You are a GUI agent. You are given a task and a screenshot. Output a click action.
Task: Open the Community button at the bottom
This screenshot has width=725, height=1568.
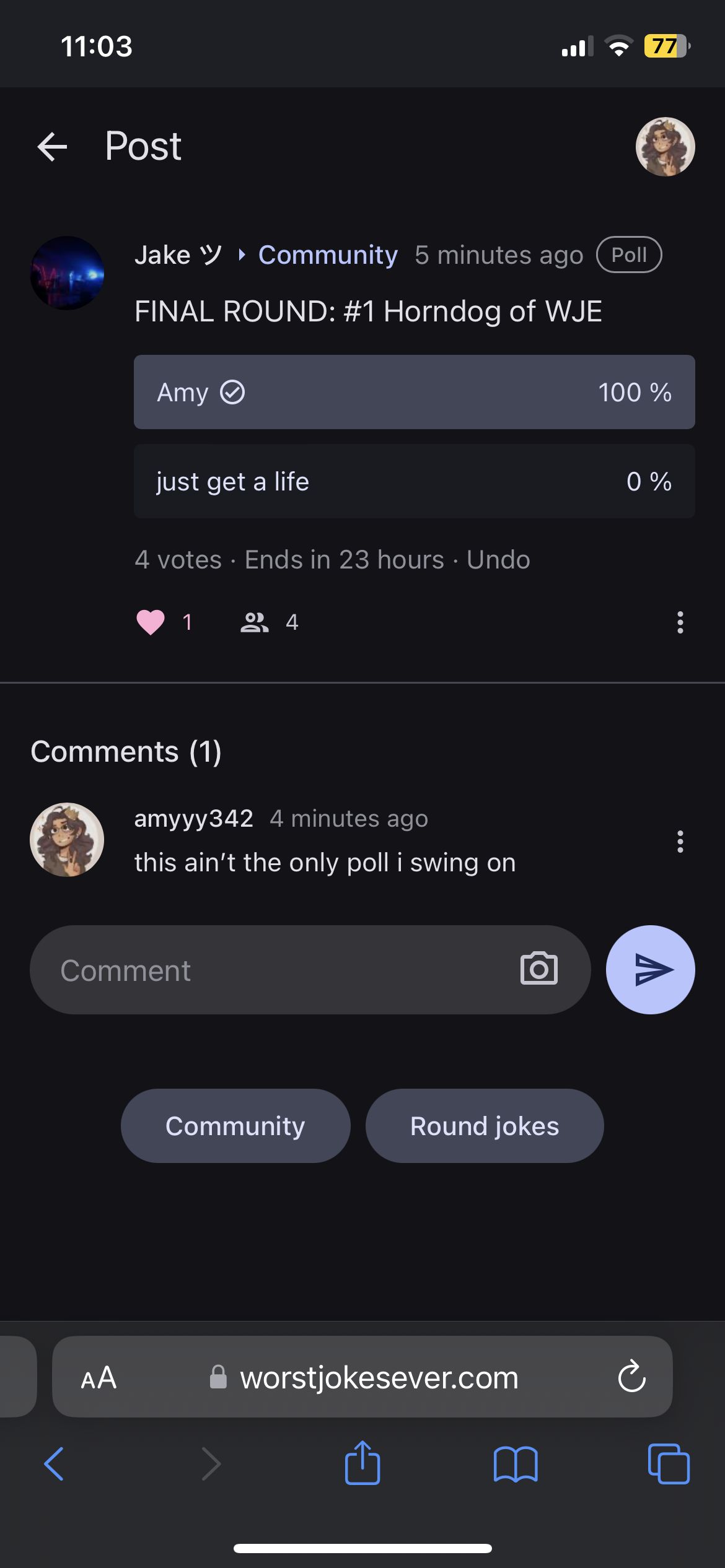235,1126
